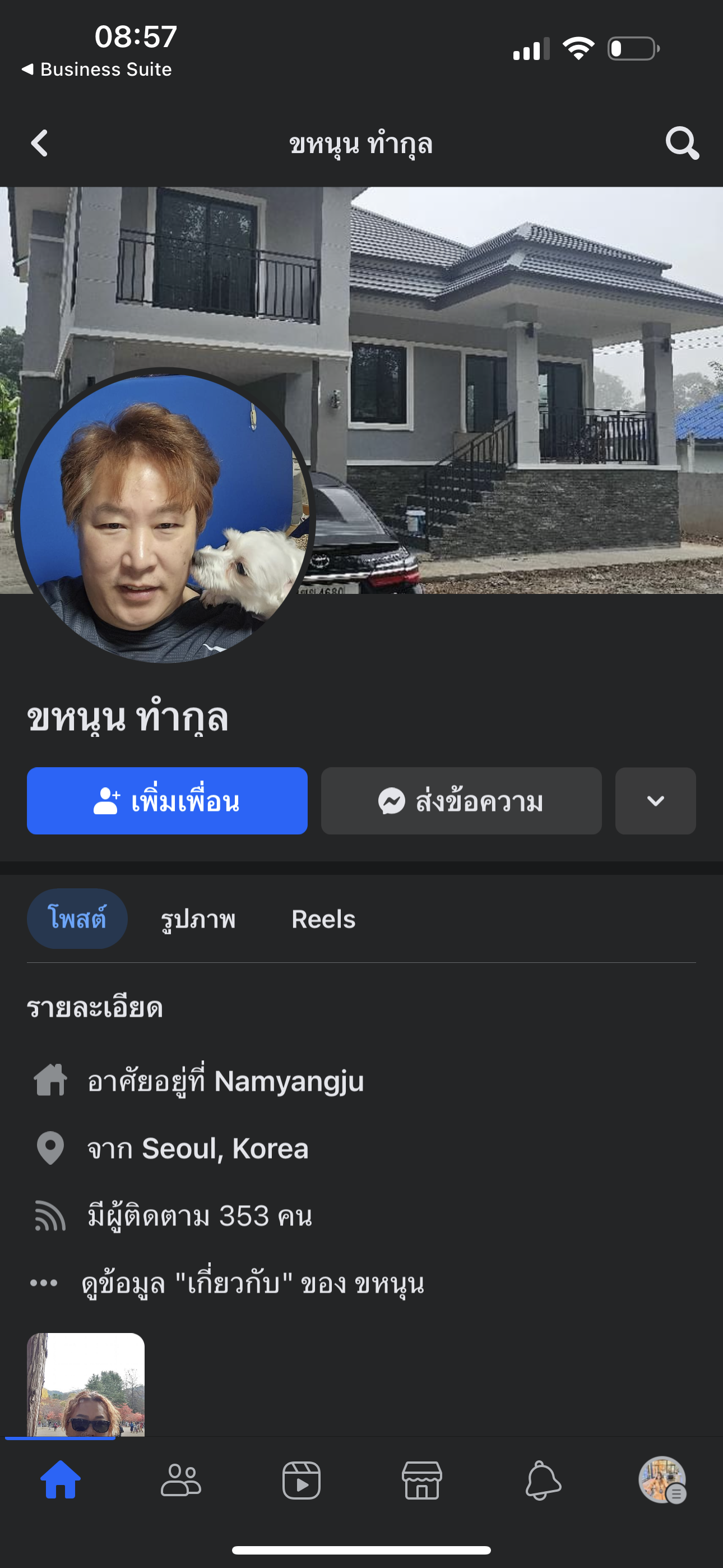Expand more profile options dropdown

[655, 800]
